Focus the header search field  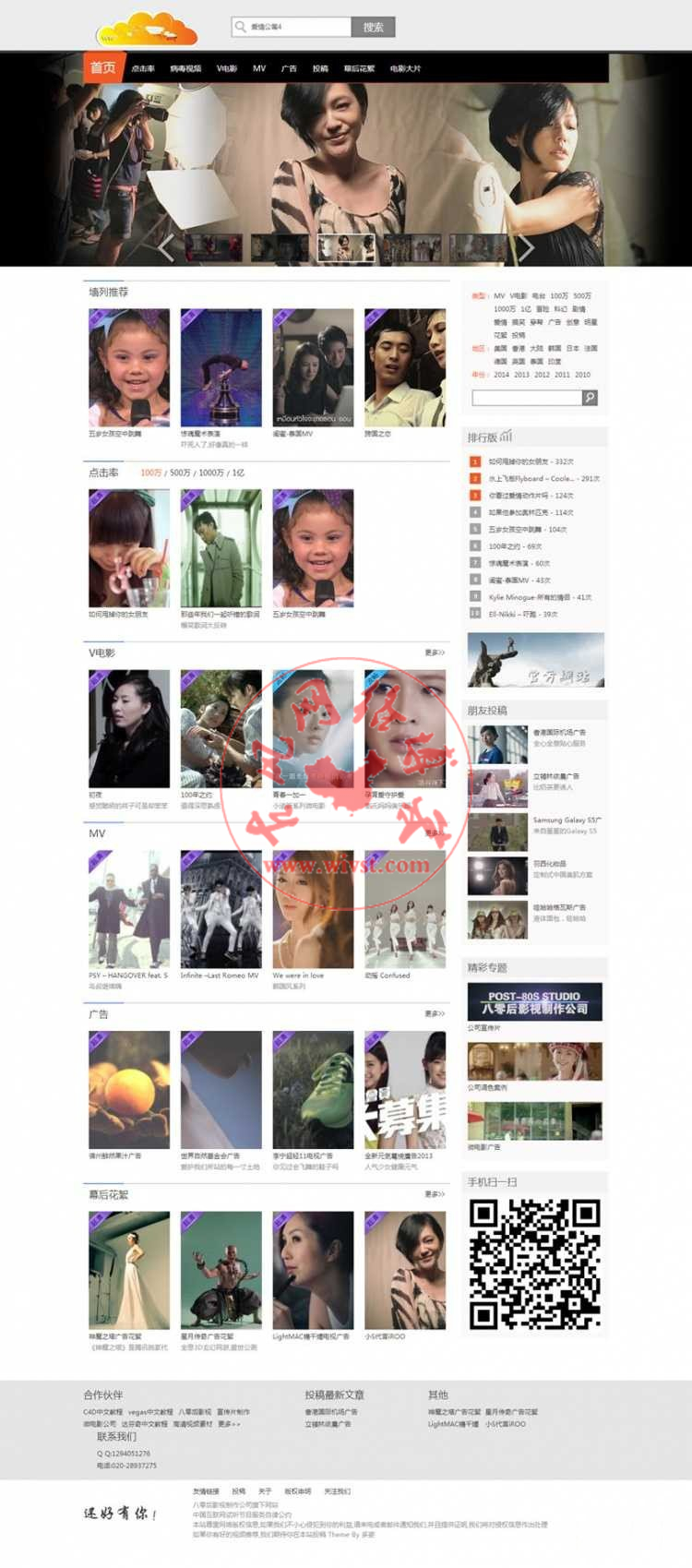[292, 27]
